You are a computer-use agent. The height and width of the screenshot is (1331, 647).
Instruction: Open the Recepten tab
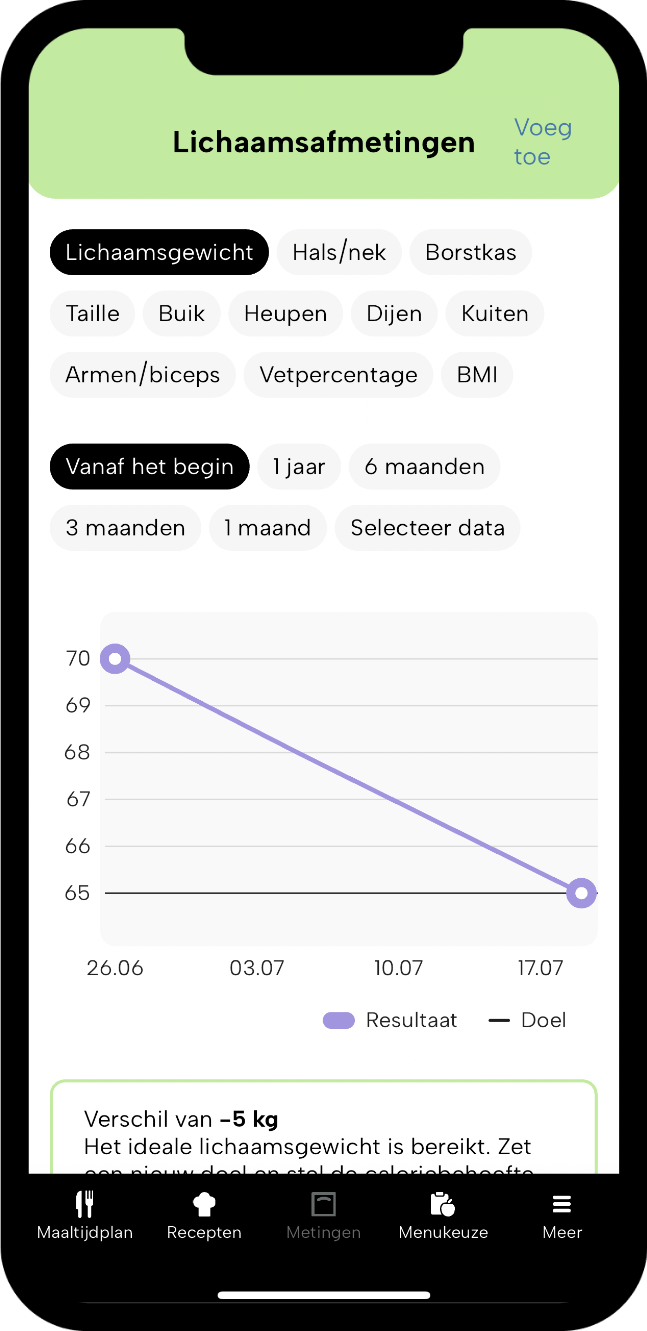204,1216
